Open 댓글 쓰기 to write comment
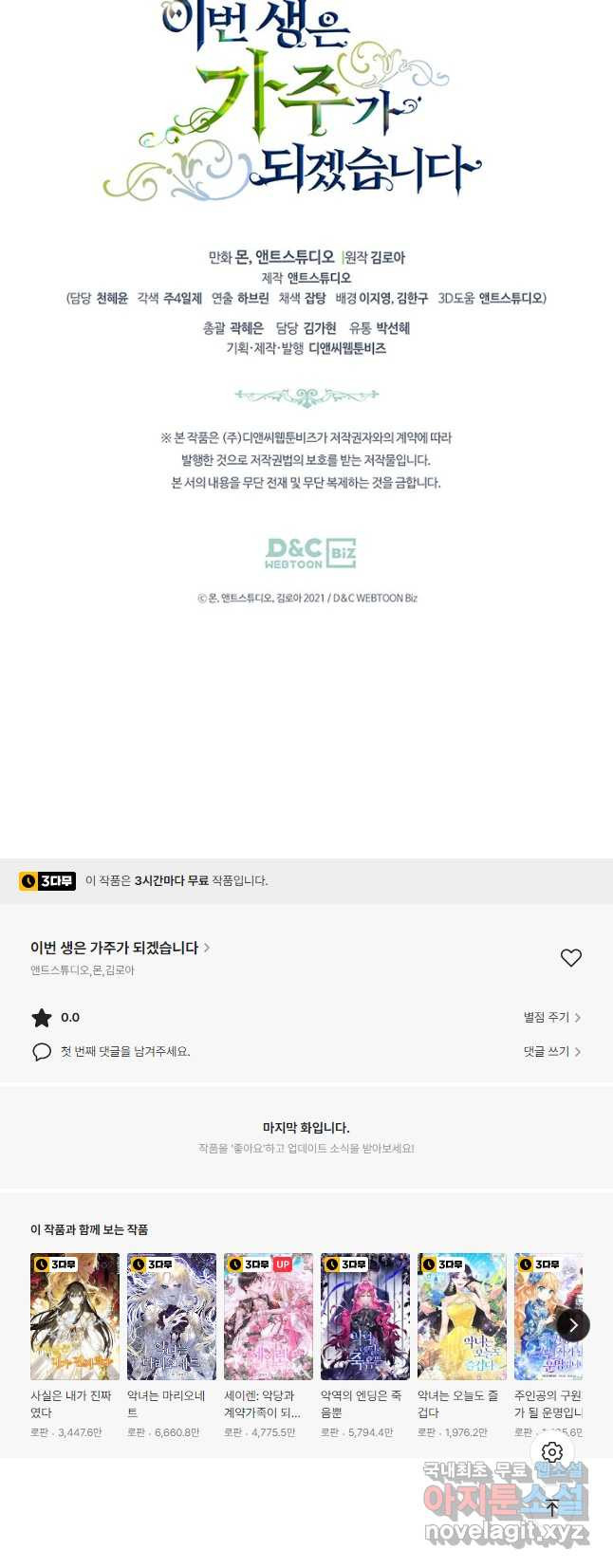This screenshot has height=1568, width=613. (x=551, y=1051)
